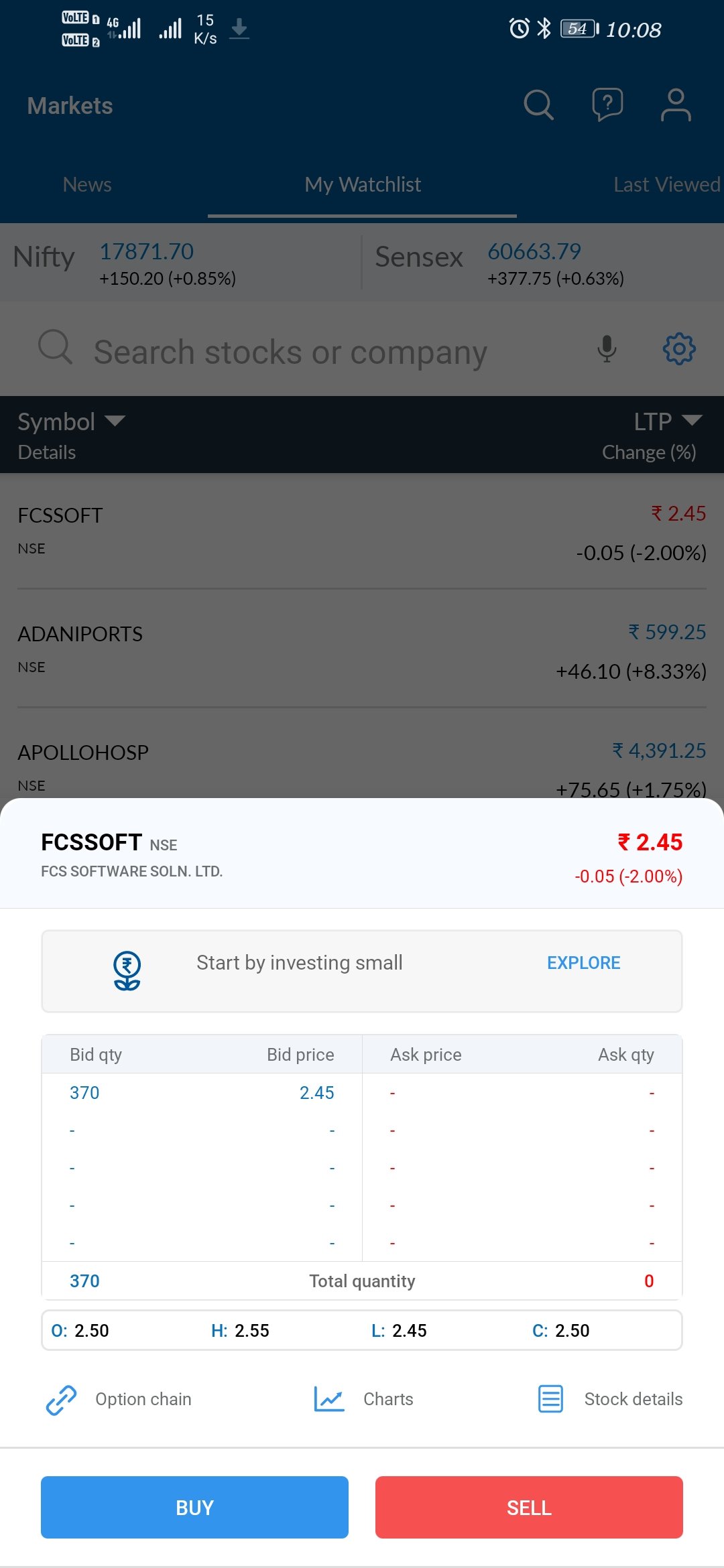Tap EXPLORE on investing small banner

click(583, 963)
